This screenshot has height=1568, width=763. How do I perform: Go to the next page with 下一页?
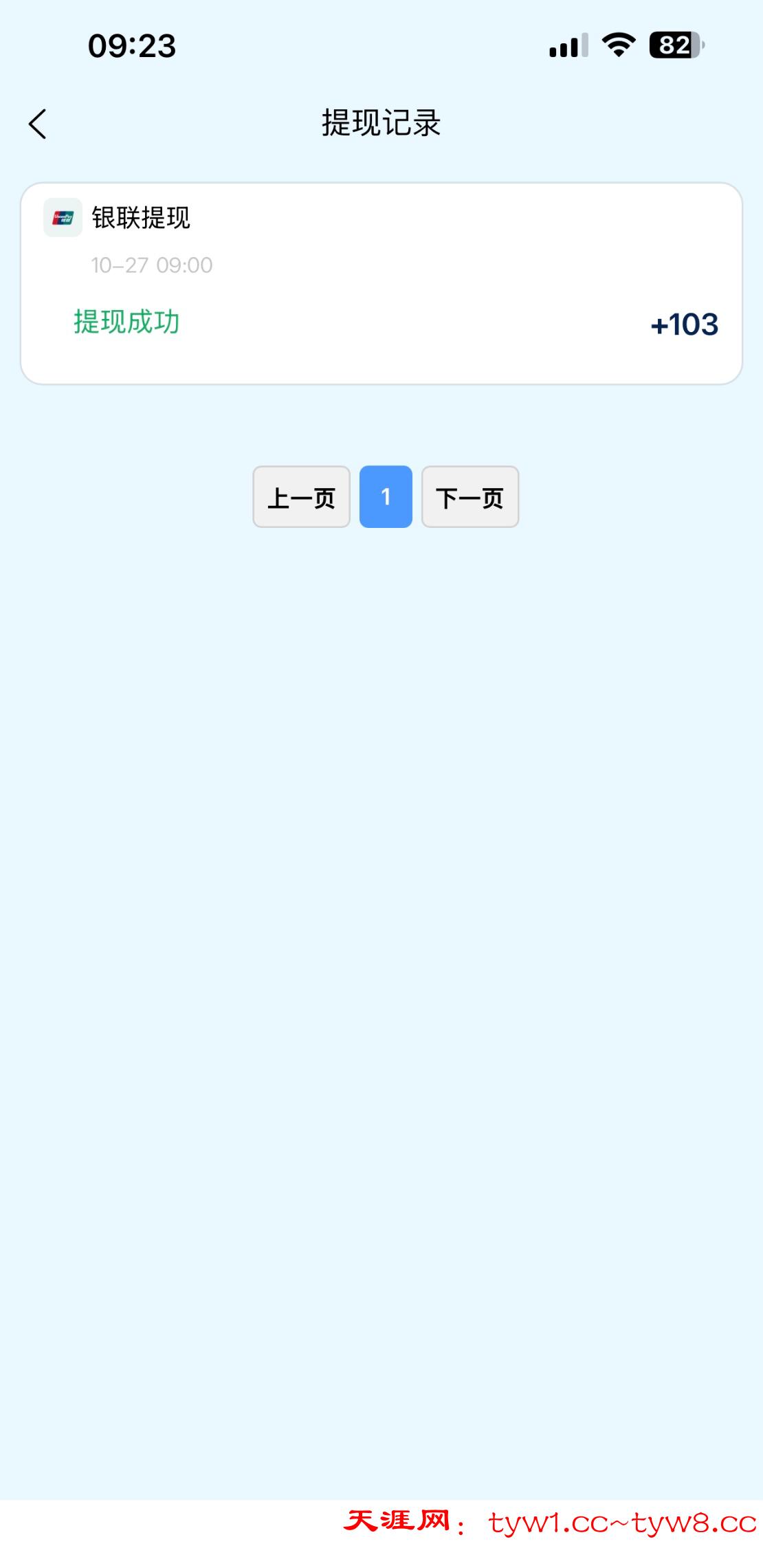click(x=470, y=497)
